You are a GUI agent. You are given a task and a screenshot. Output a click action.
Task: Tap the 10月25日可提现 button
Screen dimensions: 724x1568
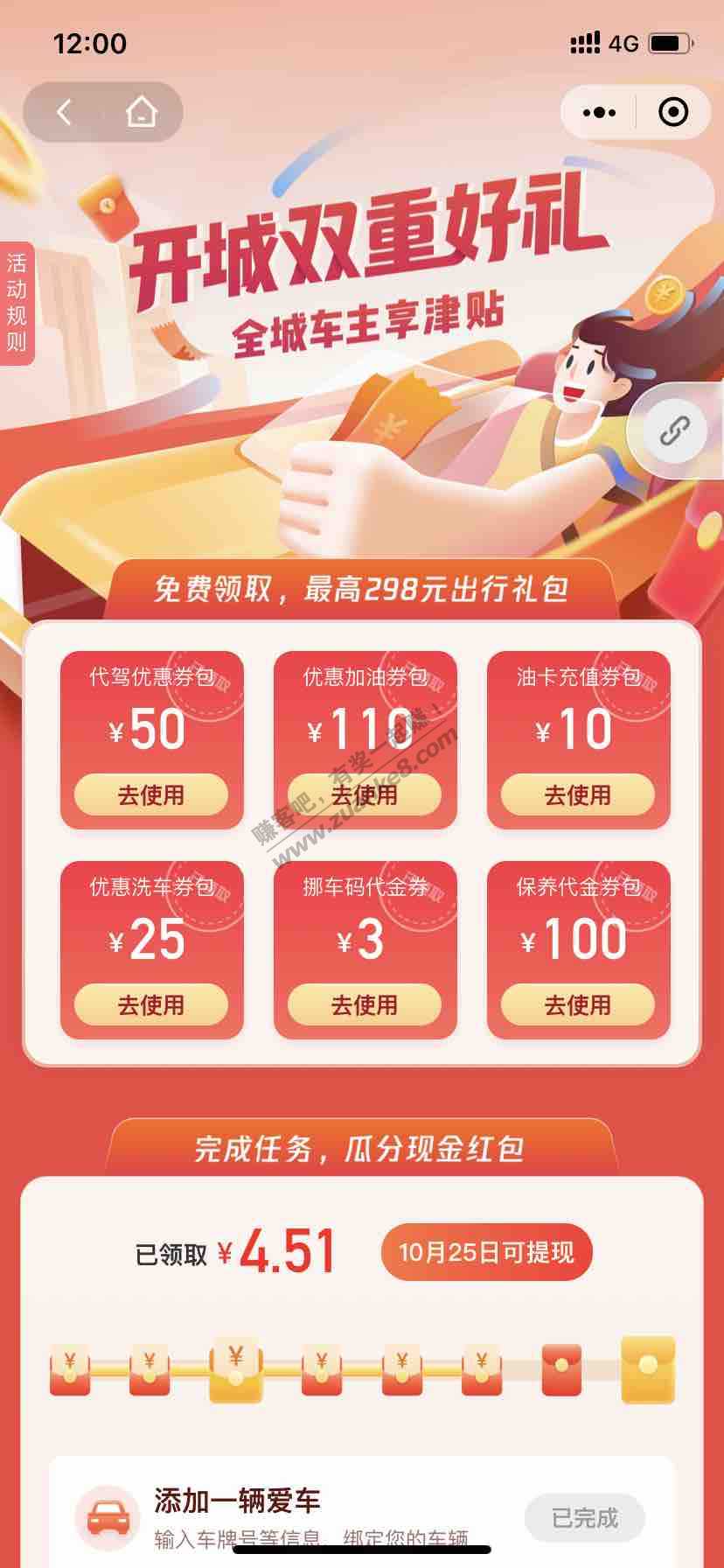(x=486, y=1252)
